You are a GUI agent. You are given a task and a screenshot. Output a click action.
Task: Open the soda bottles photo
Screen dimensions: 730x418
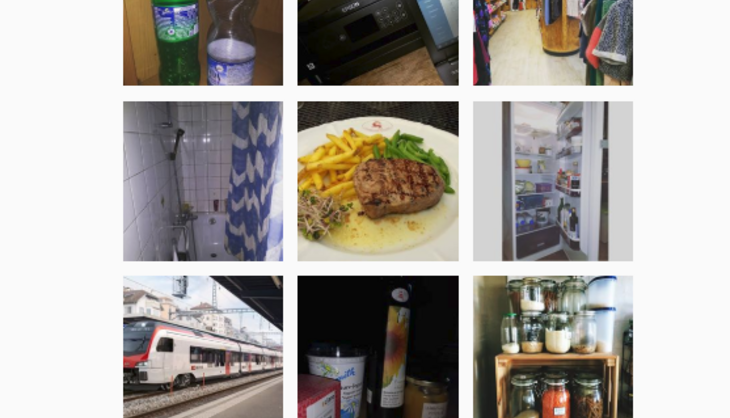tap(203, 42)
